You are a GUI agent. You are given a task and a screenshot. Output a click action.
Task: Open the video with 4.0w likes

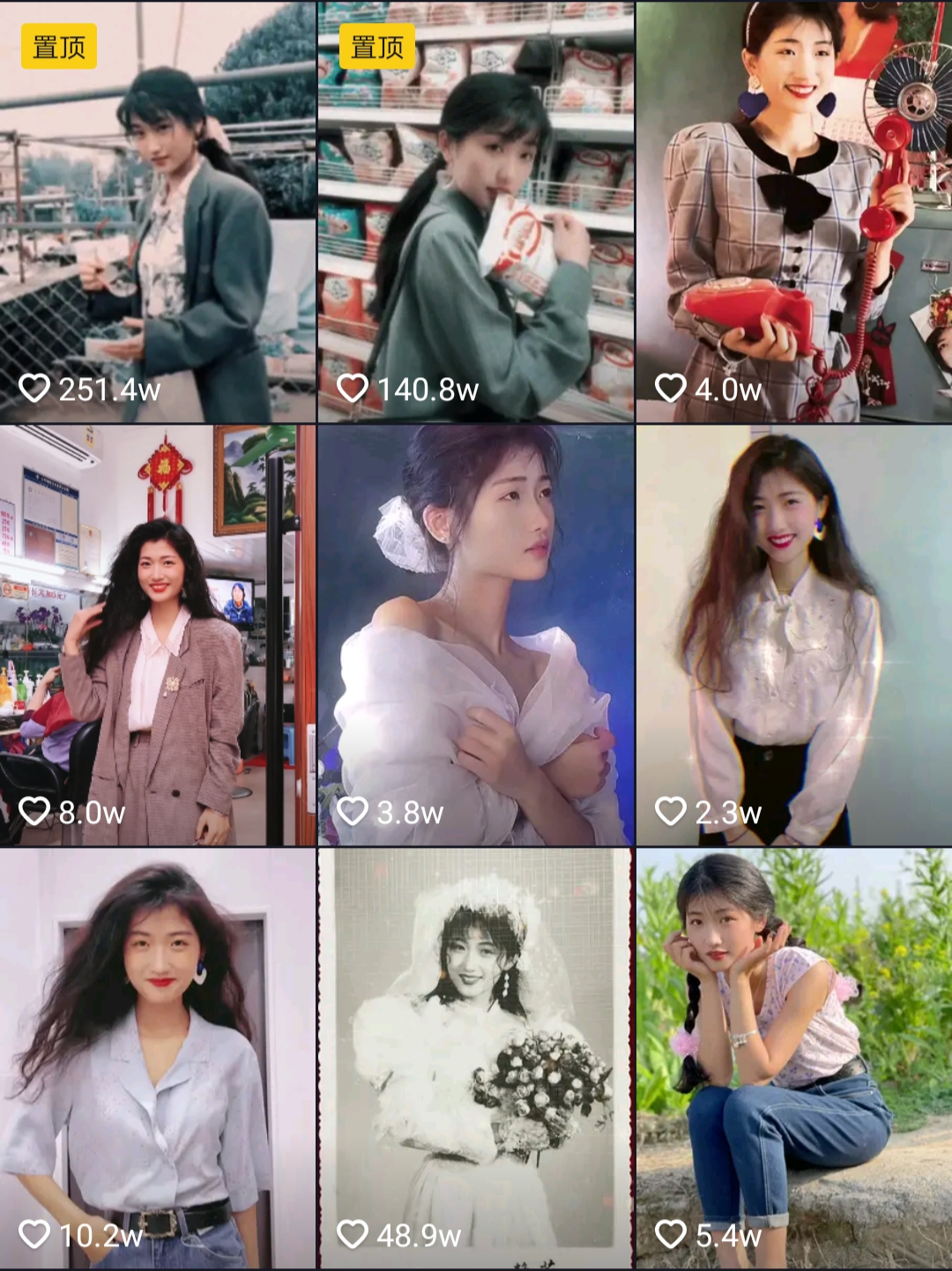pos(794,212)
